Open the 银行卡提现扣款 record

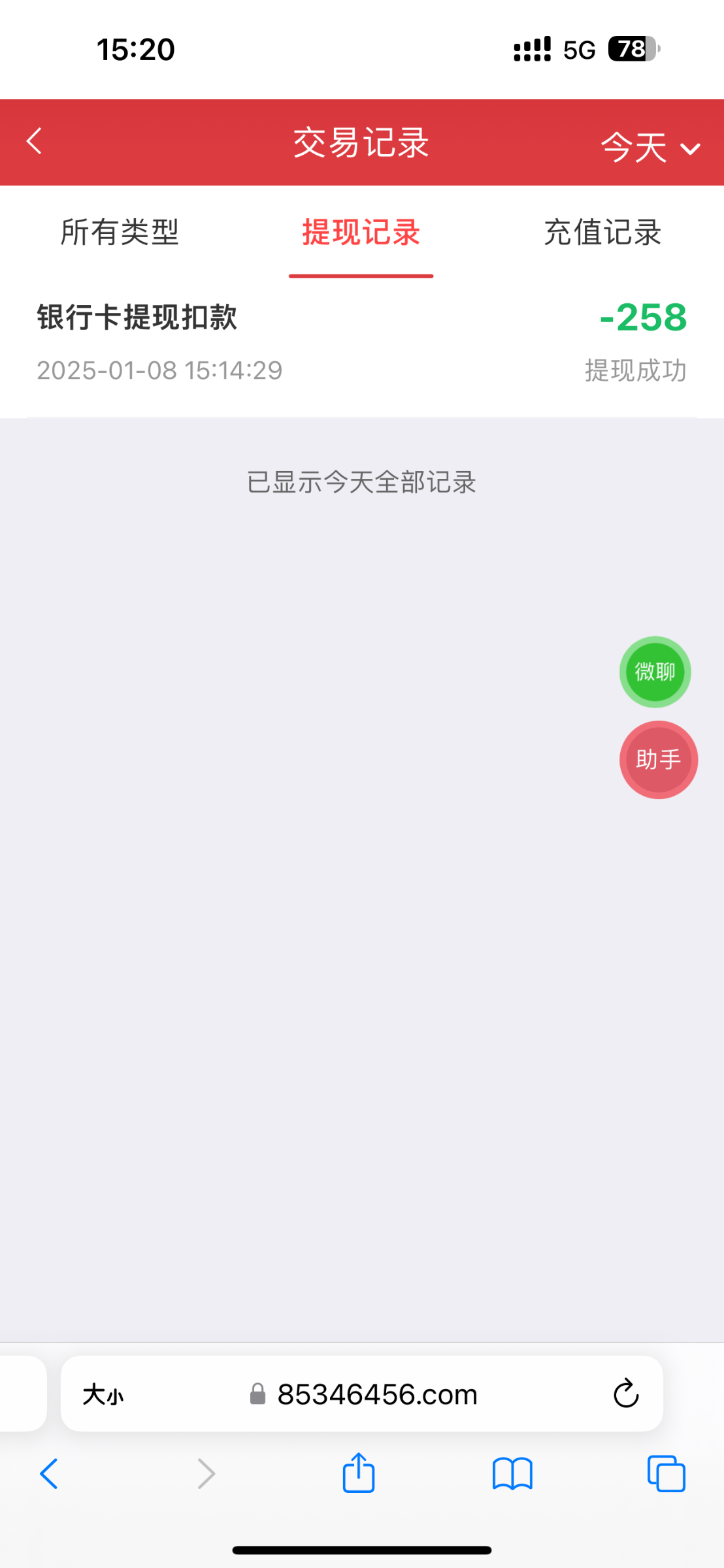click(361, 343)
